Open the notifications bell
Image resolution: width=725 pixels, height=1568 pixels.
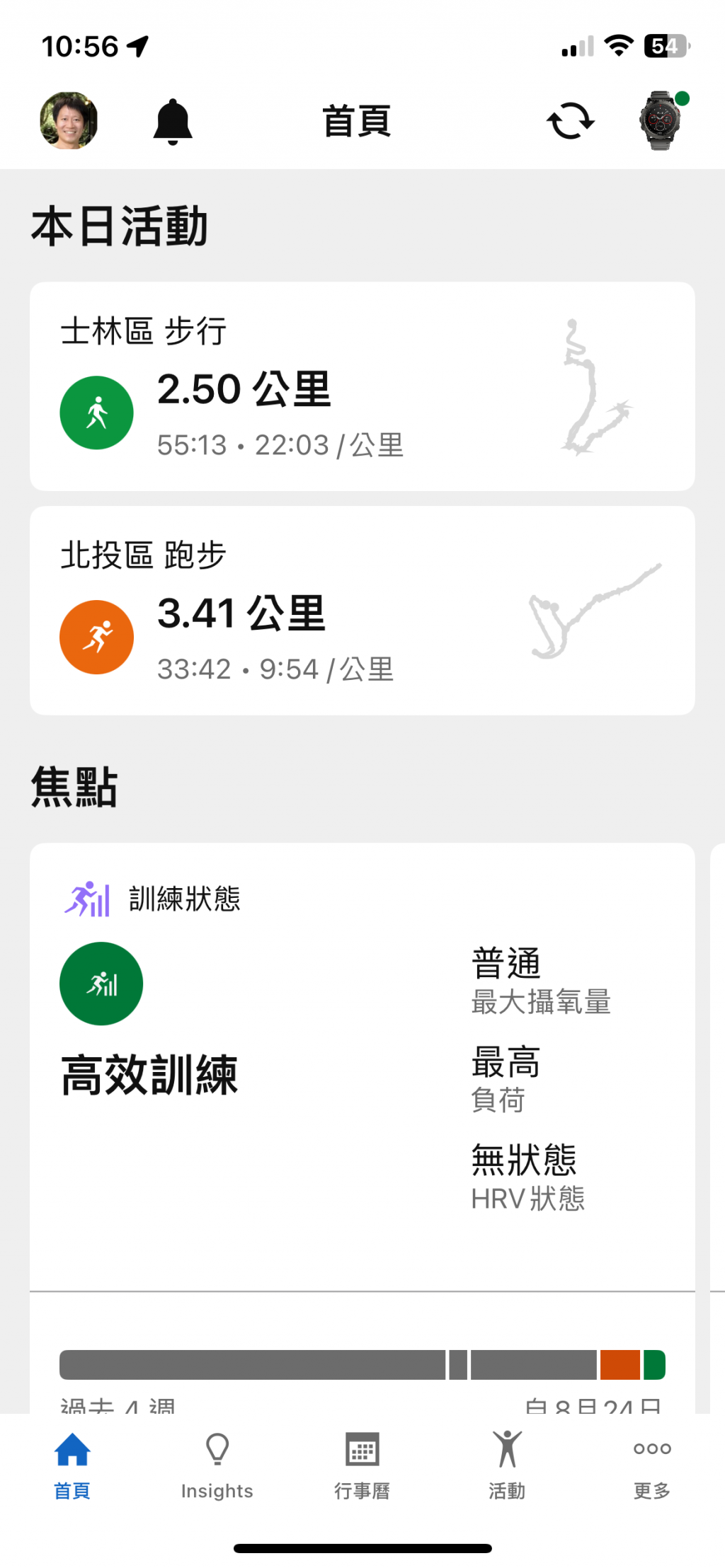[x=173, y=122]
